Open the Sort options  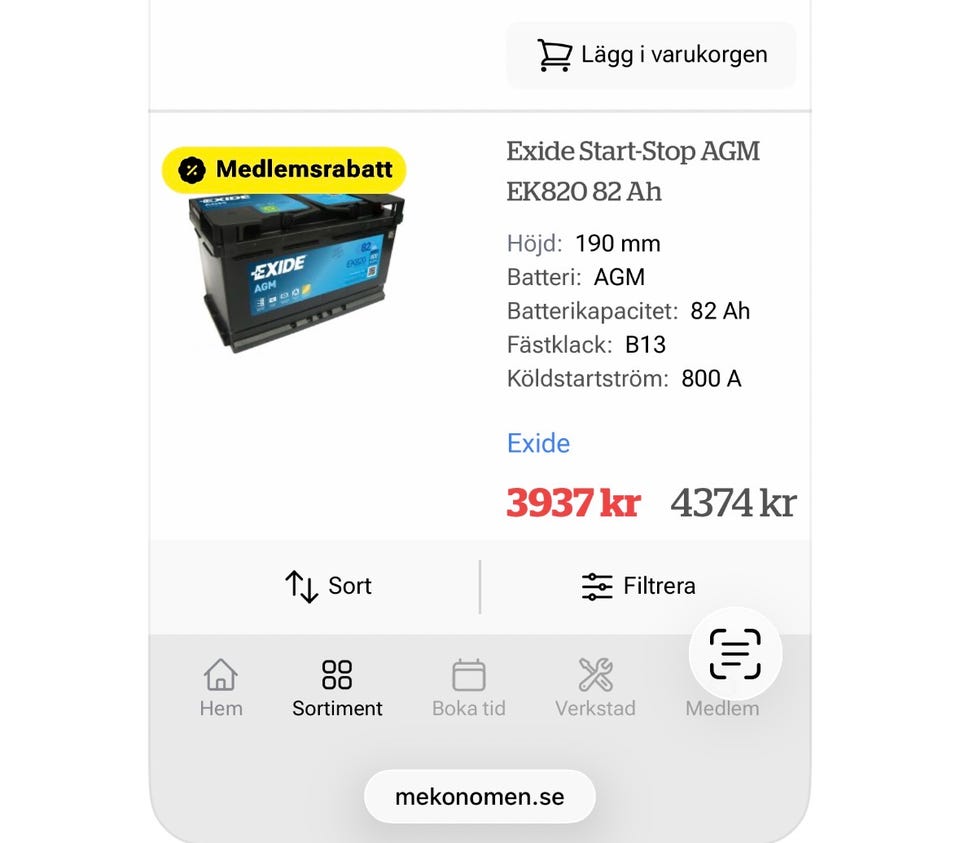(x=328, y=586)
